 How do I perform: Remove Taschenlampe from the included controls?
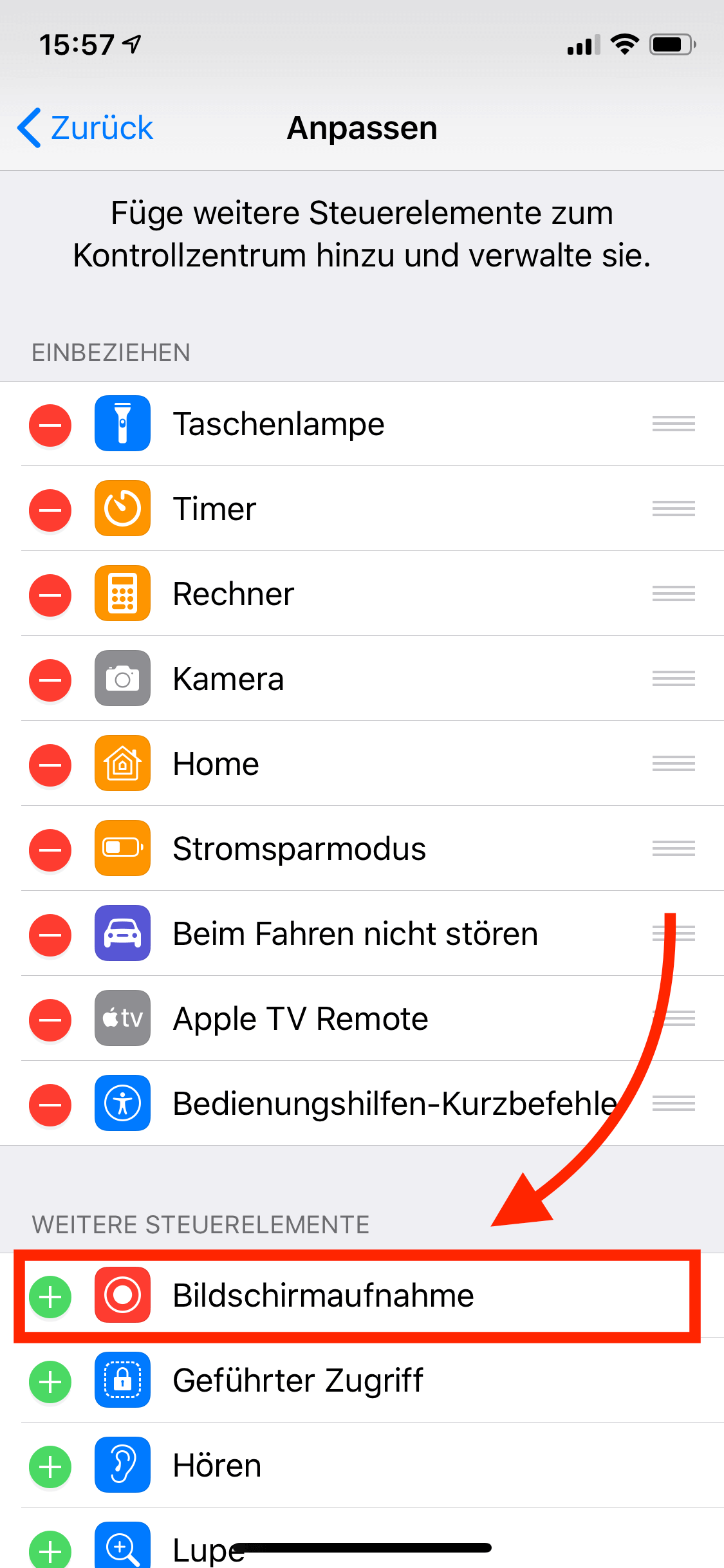pos(50,425)
